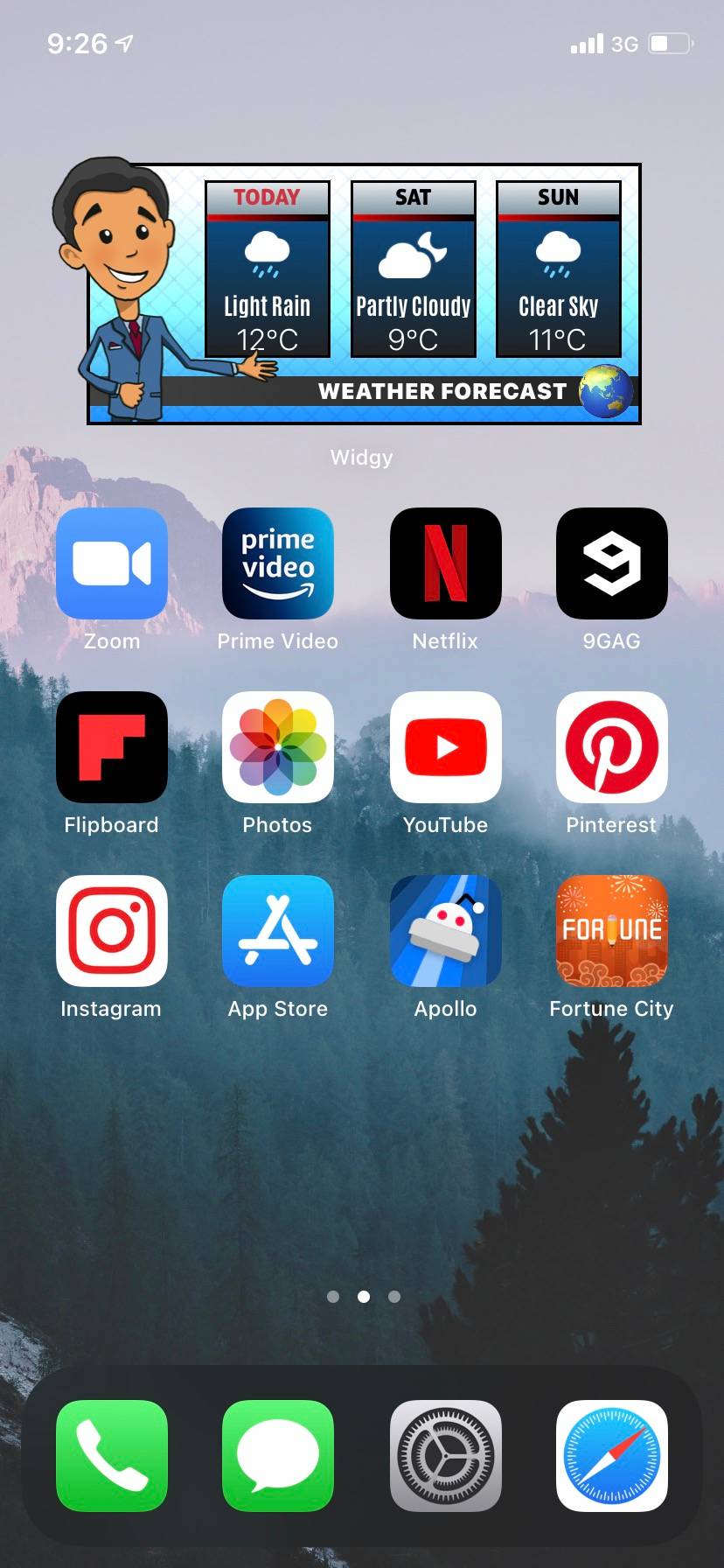
Task: Open the Photos app
Action: (x=278, y=747)
